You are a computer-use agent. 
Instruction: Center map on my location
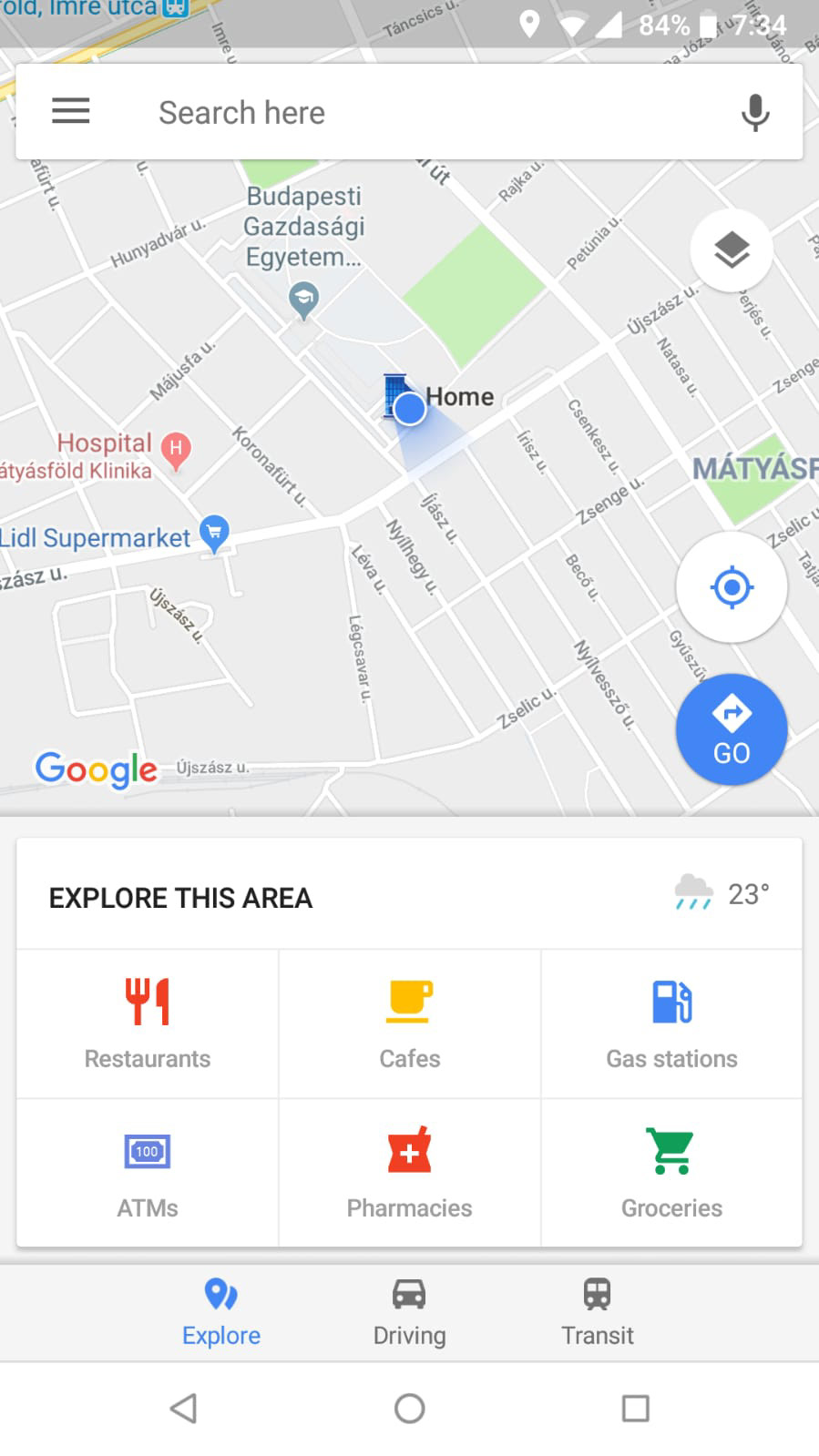[x=732, y=587]
